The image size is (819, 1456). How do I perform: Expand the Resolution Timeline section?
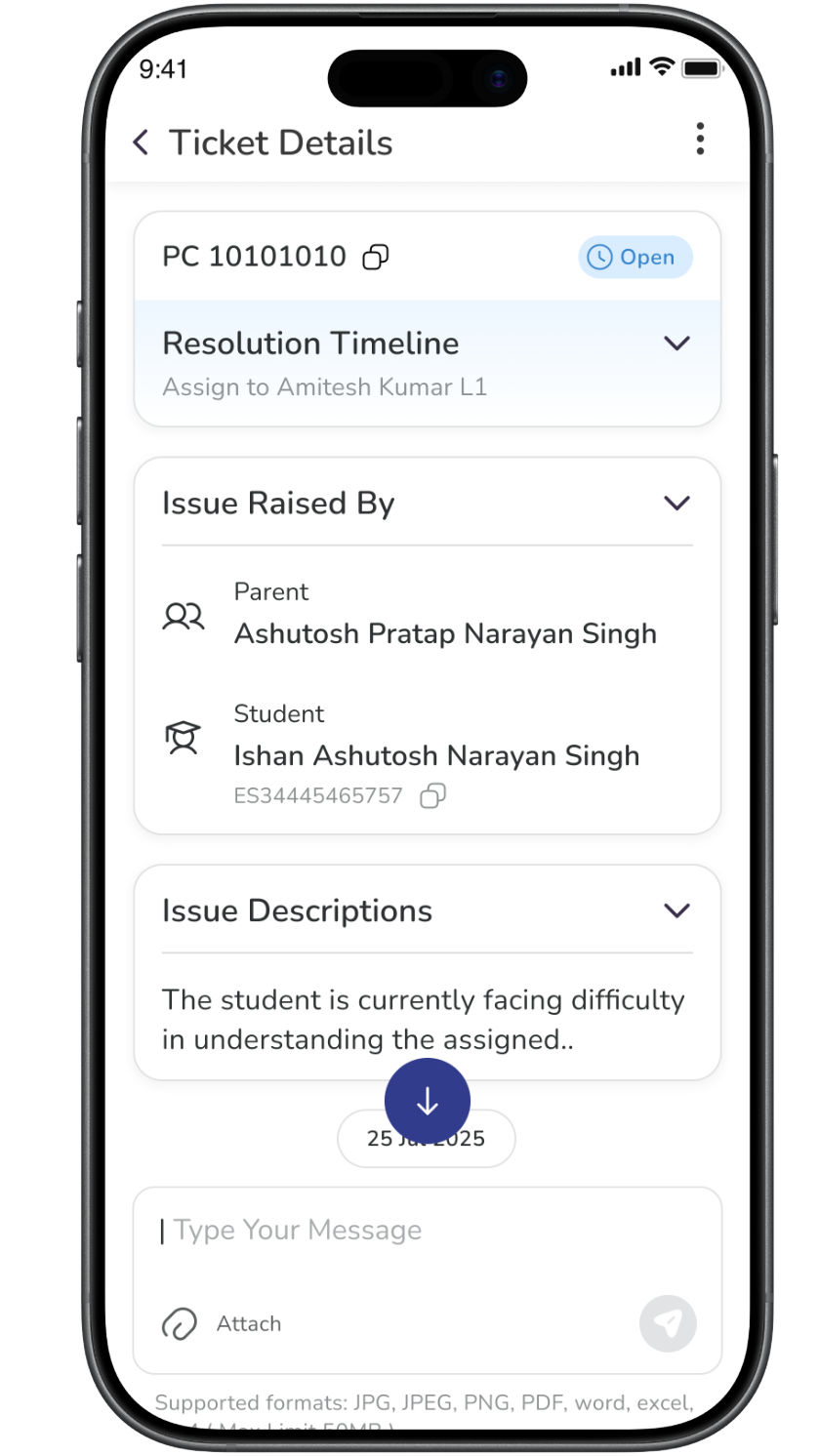tap(676, 344)
